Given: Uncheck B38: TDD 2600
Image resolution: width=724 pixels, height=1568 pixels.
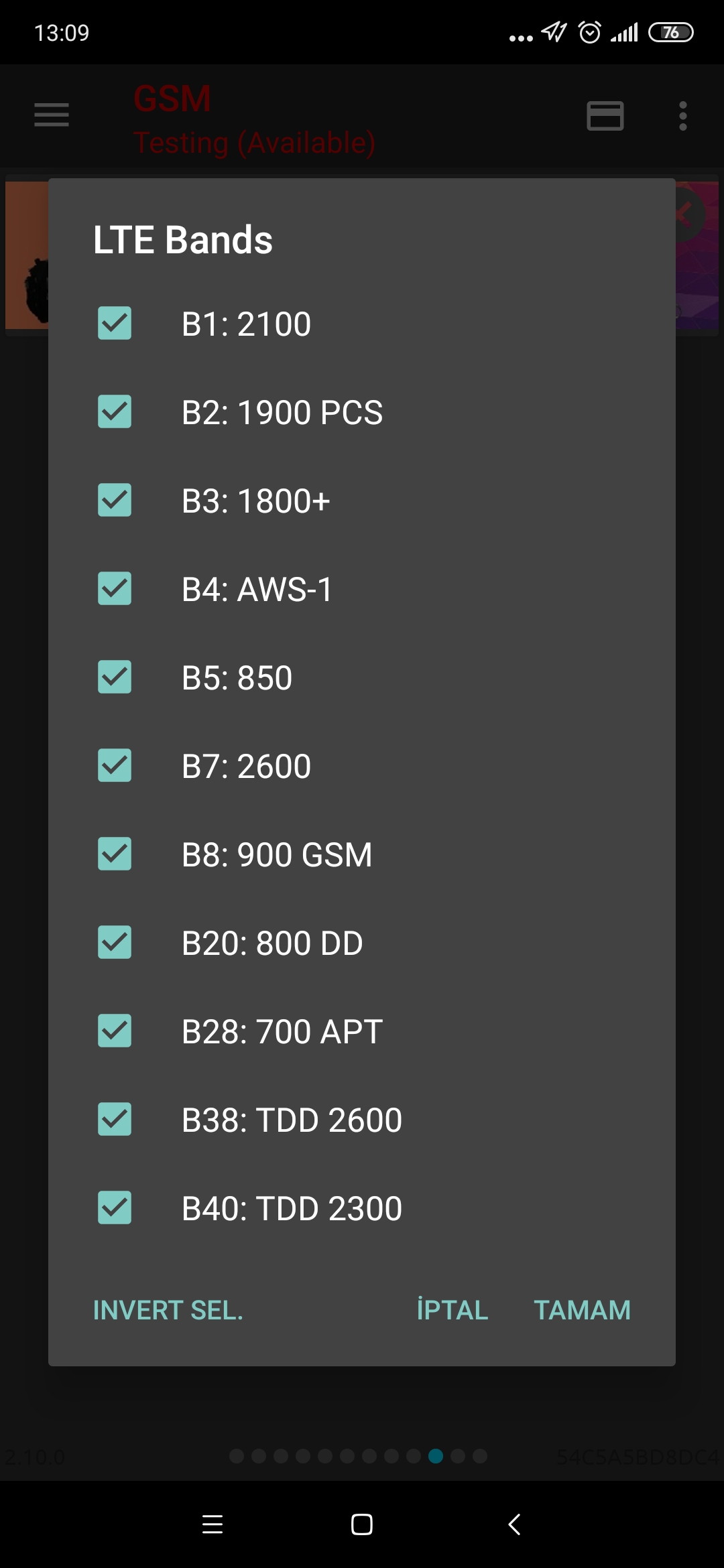Looking at the screenshot, I should pyautogui.click(x=115, y=1119).
